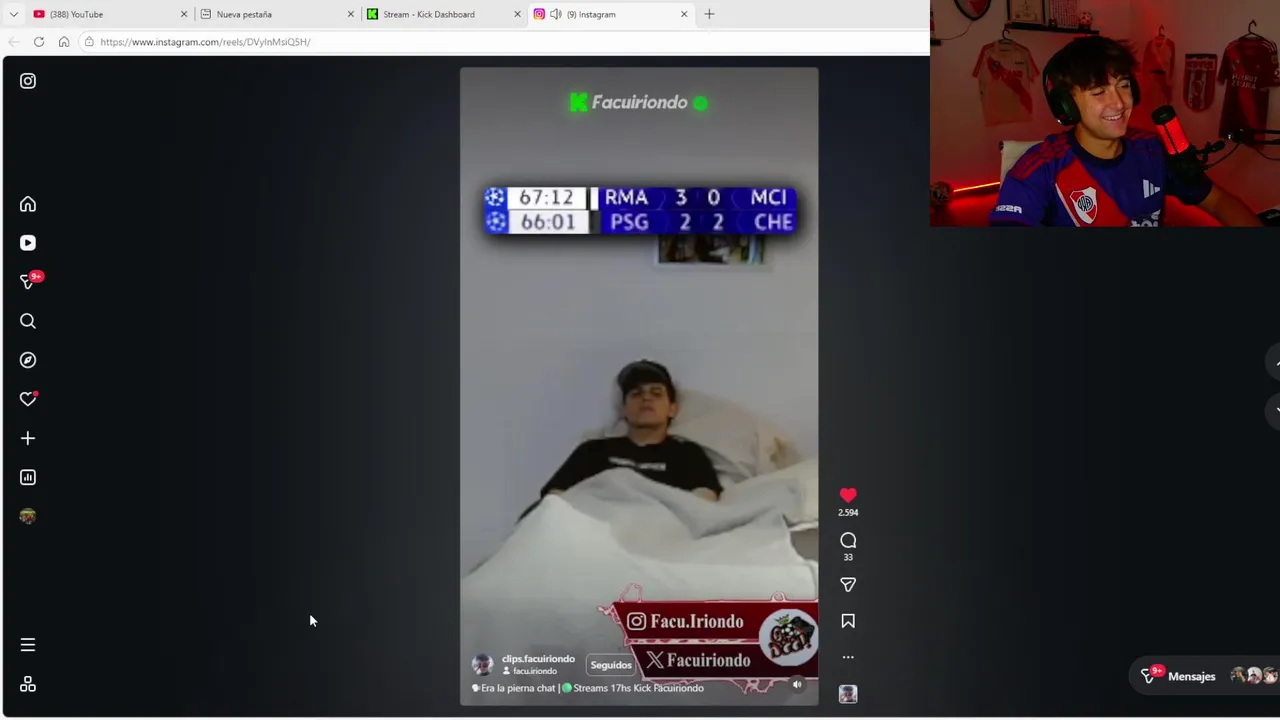Open the notifications heart in the sidebar
This screenshot has width=1280, height=720.
28,399
